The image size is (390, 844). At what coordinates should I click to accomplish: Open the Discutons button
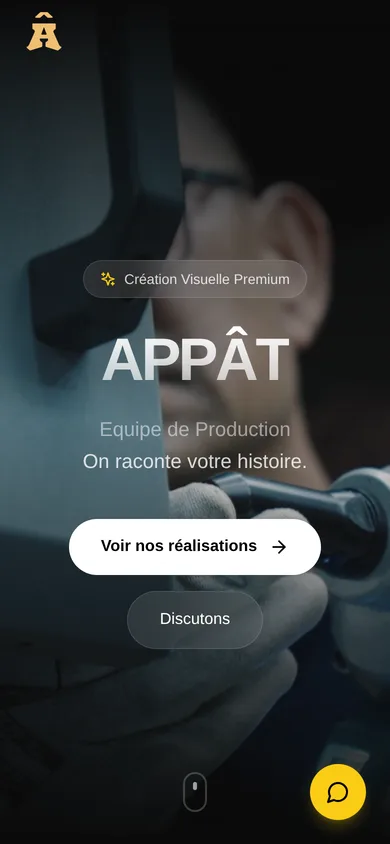coord(195,619)
